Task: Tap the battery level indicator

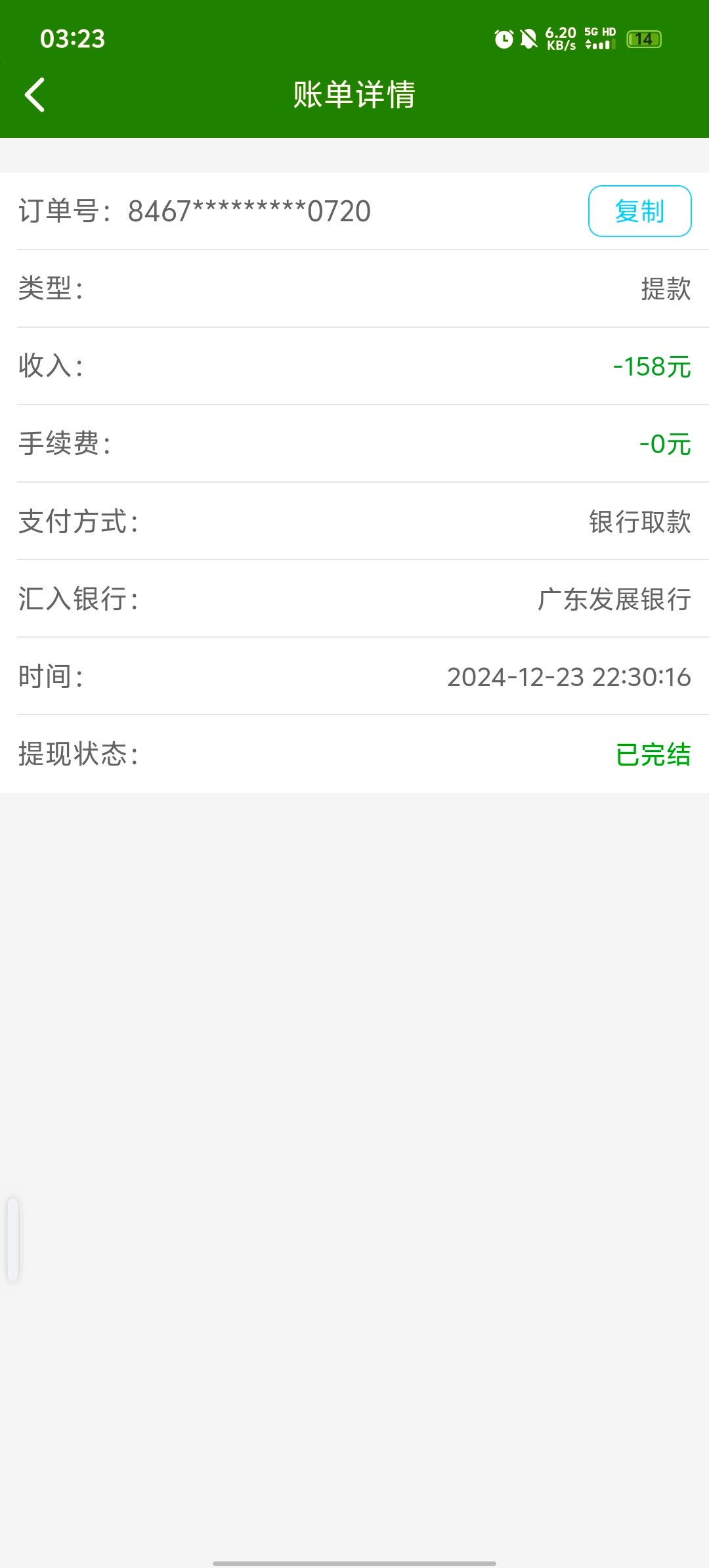Action: click(x=644, y=39)
